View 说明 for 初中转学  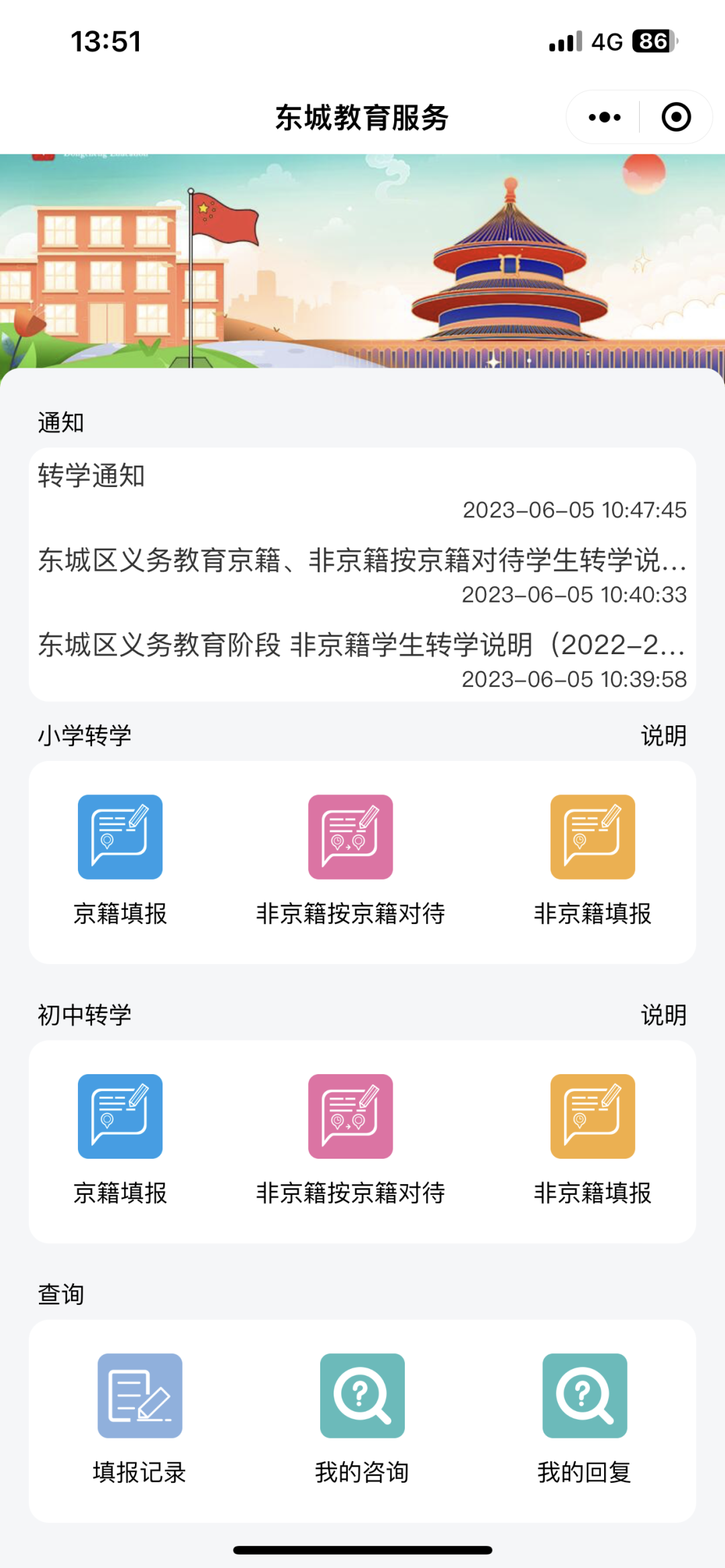click(x=663, y=1015)
